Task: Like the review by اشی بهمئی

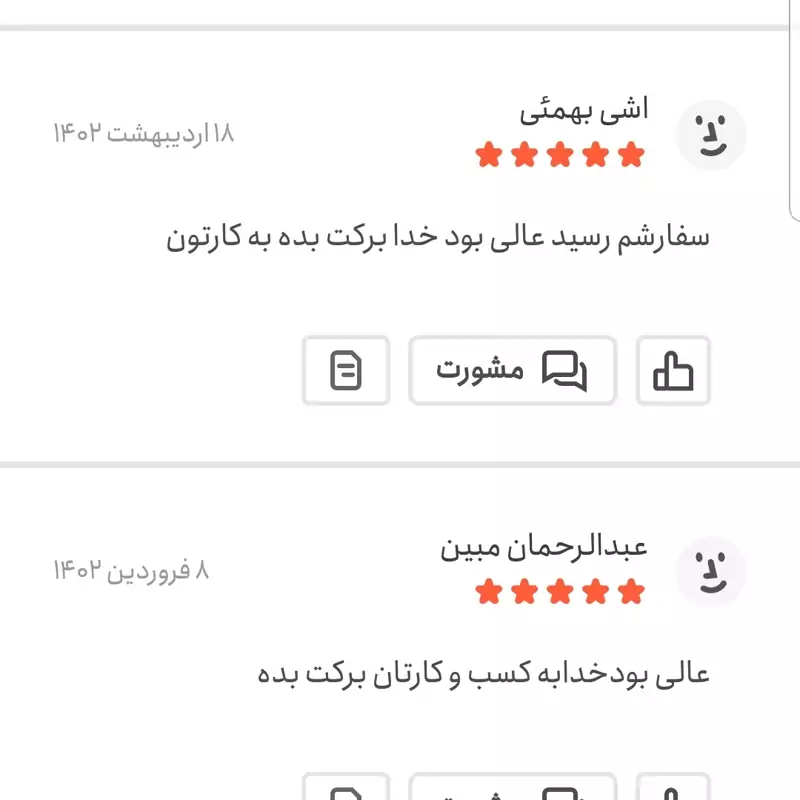Action: [673, 371]
